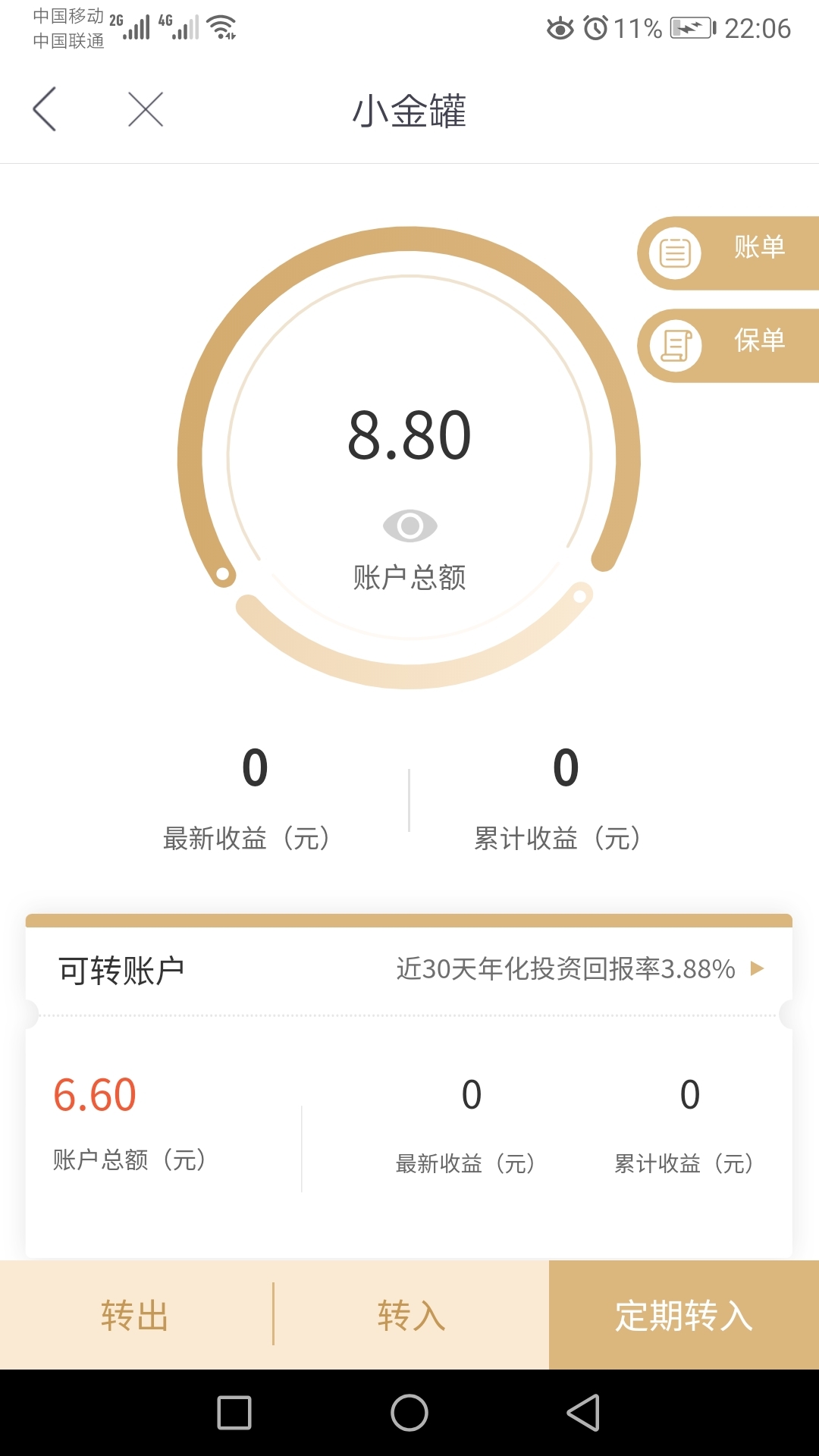Hide account total with the eye icon
Screen dimensions: 819x1456
pos(409,526)
